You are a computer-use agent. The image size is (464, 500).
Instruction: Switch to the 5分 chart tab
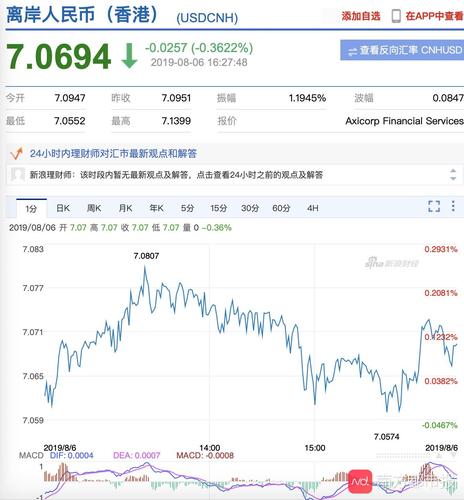(x=187, y=208)
